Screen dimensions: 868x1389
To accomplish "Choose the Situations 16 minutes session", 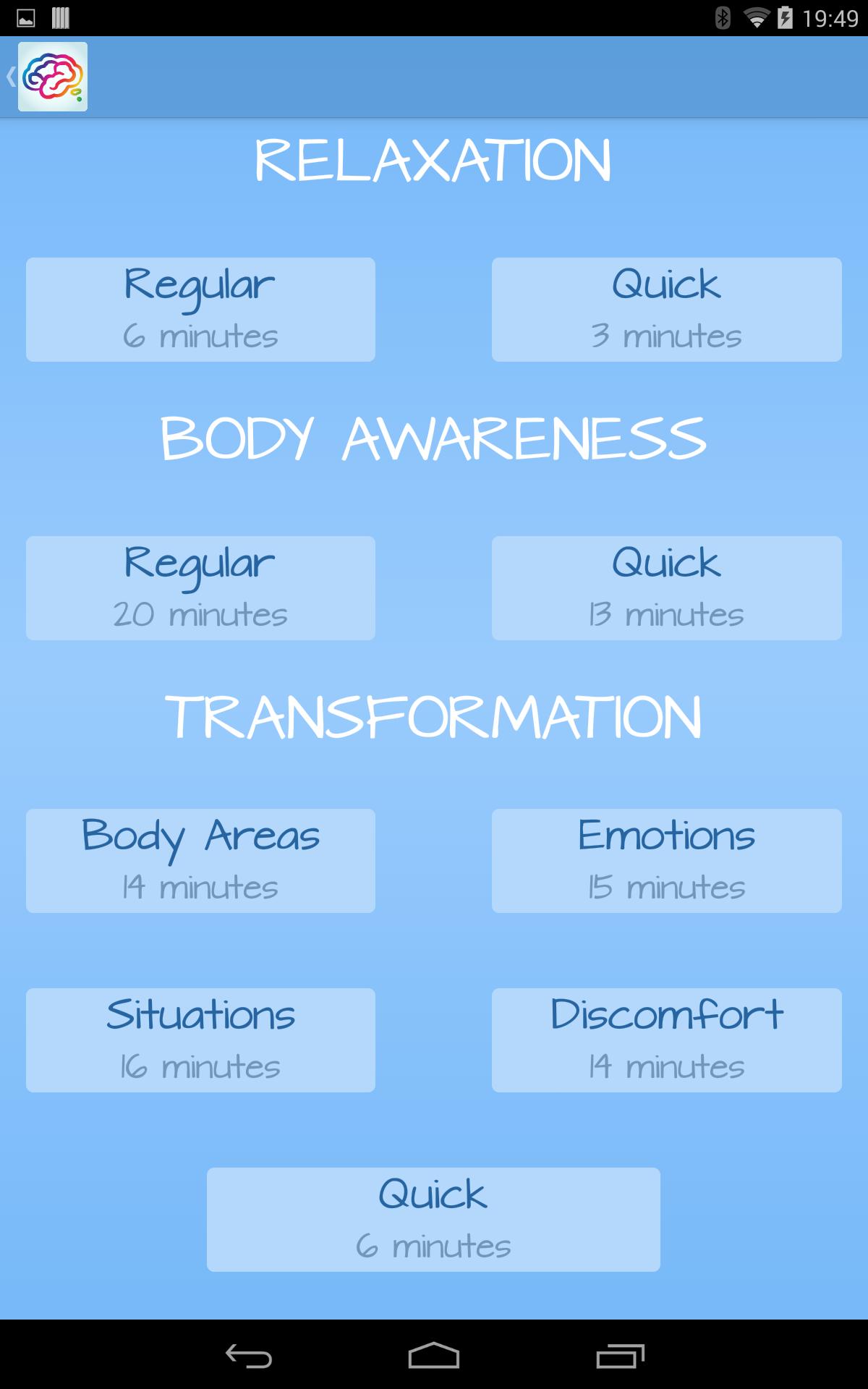I will [x=200, y=1040].
